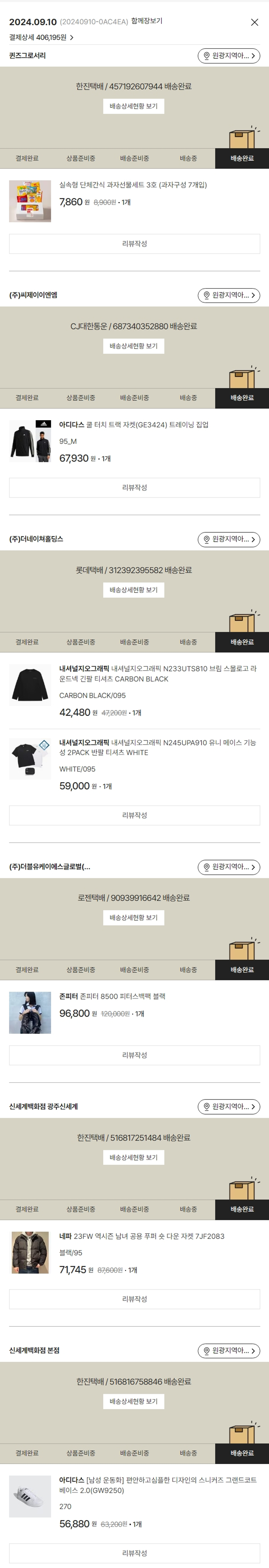269x1568 pixels.
Task: Close the order detail screen
Action: click(254, 23)
